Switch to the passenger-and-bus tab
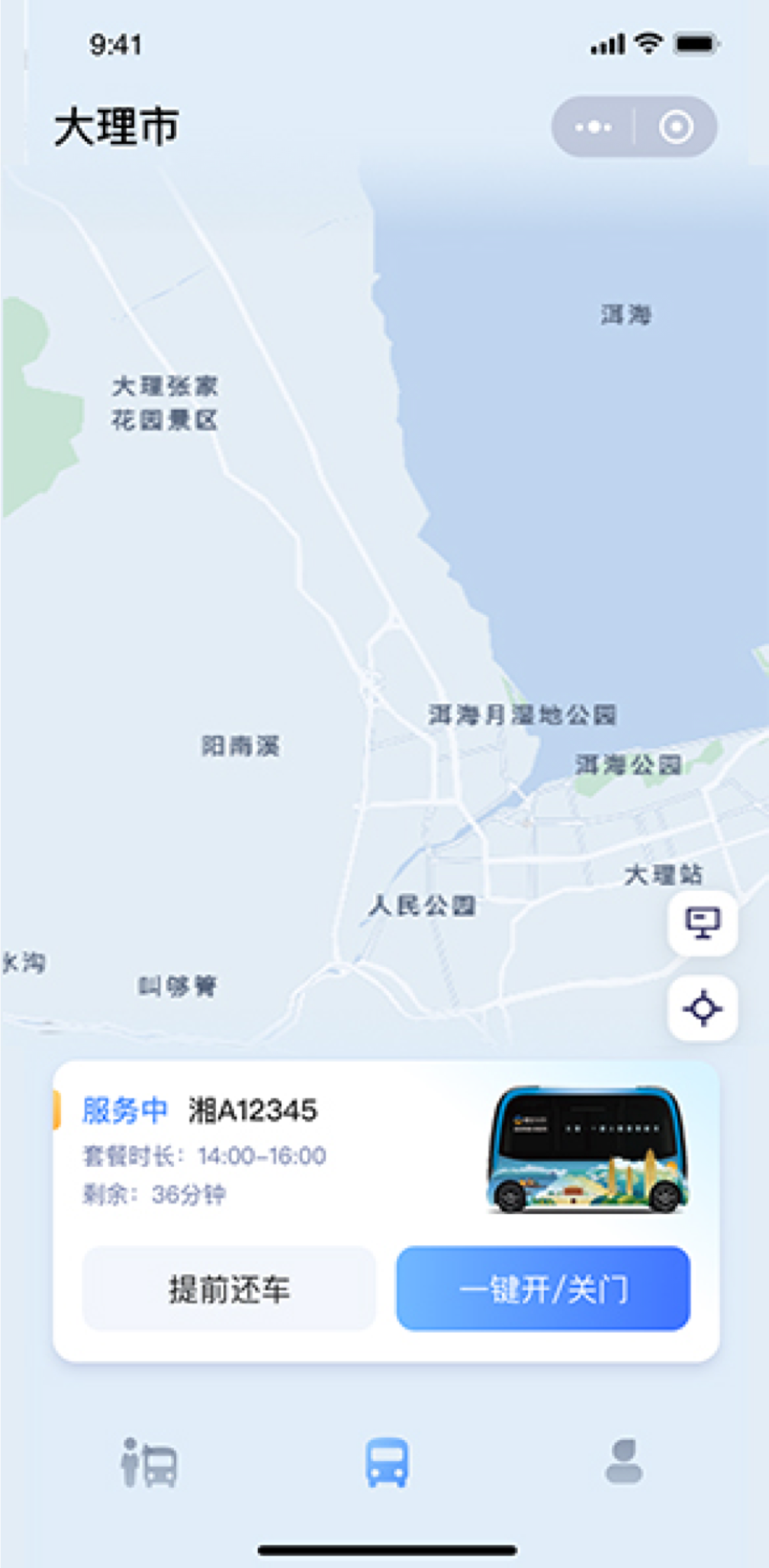This screenshot has width=769, height=1568. tap(150, 1462)
